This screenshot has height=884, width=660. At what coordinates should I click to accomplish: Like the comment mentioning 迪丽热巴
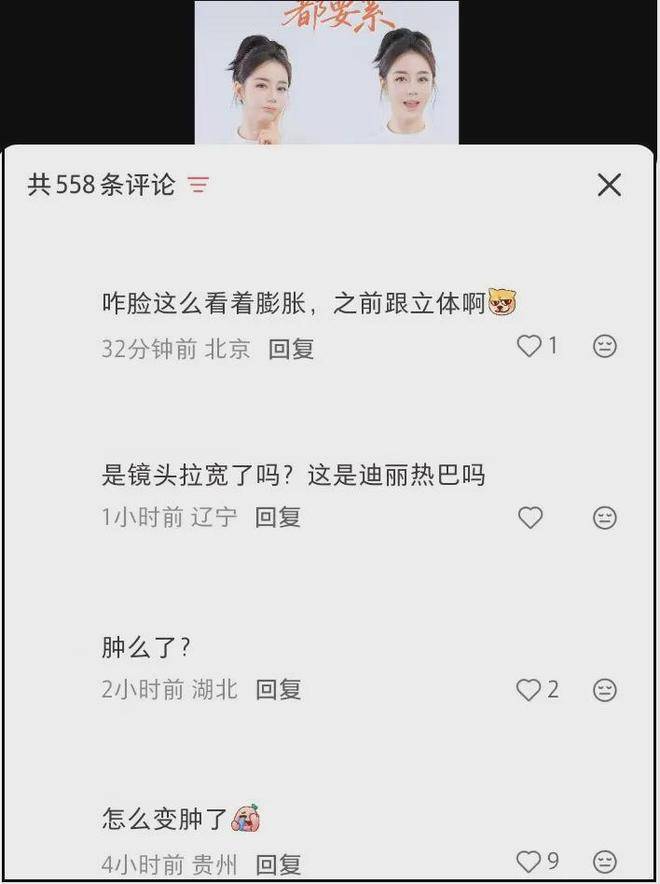click(x=530, y=518)
